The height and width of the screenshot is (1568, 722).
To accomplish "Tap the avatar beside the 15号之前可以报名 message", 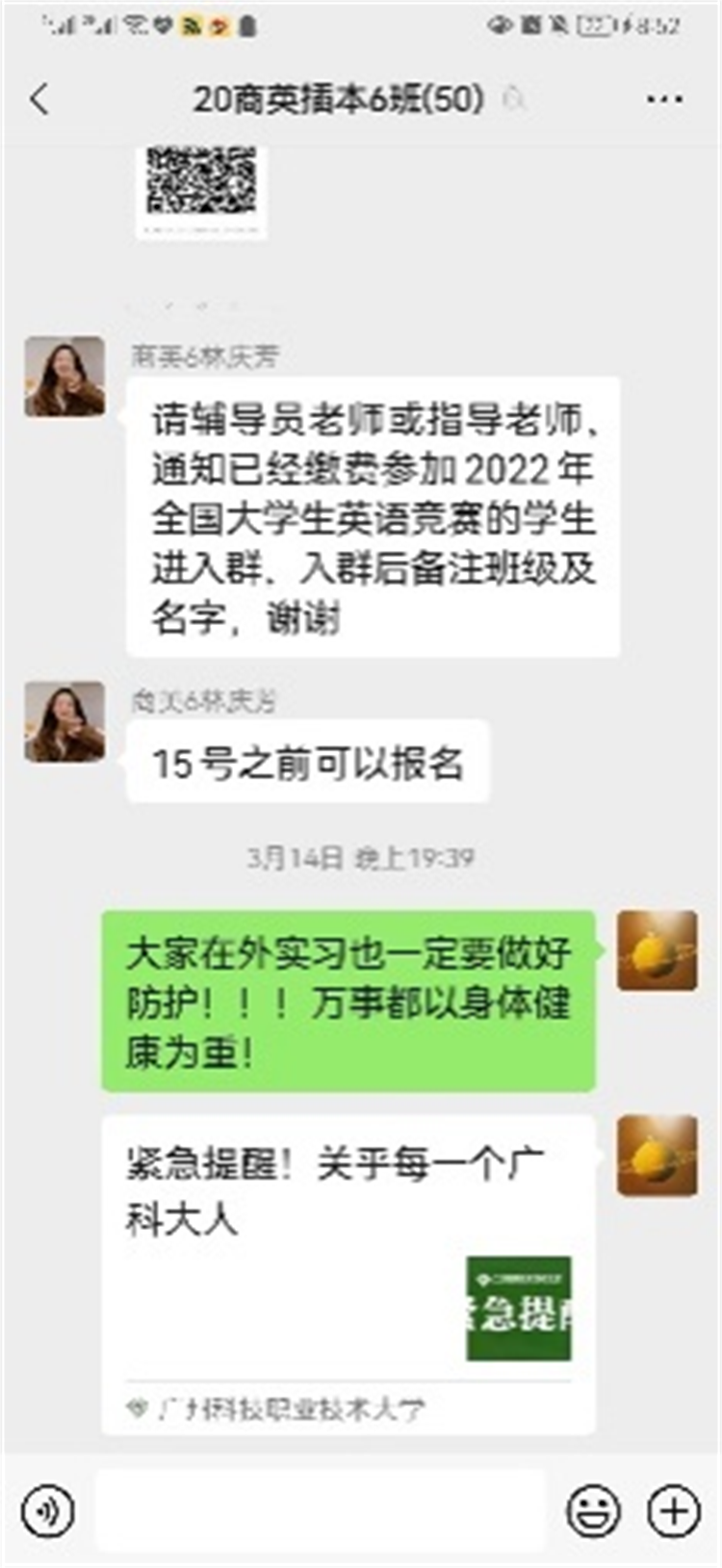I will pos(64,721).
